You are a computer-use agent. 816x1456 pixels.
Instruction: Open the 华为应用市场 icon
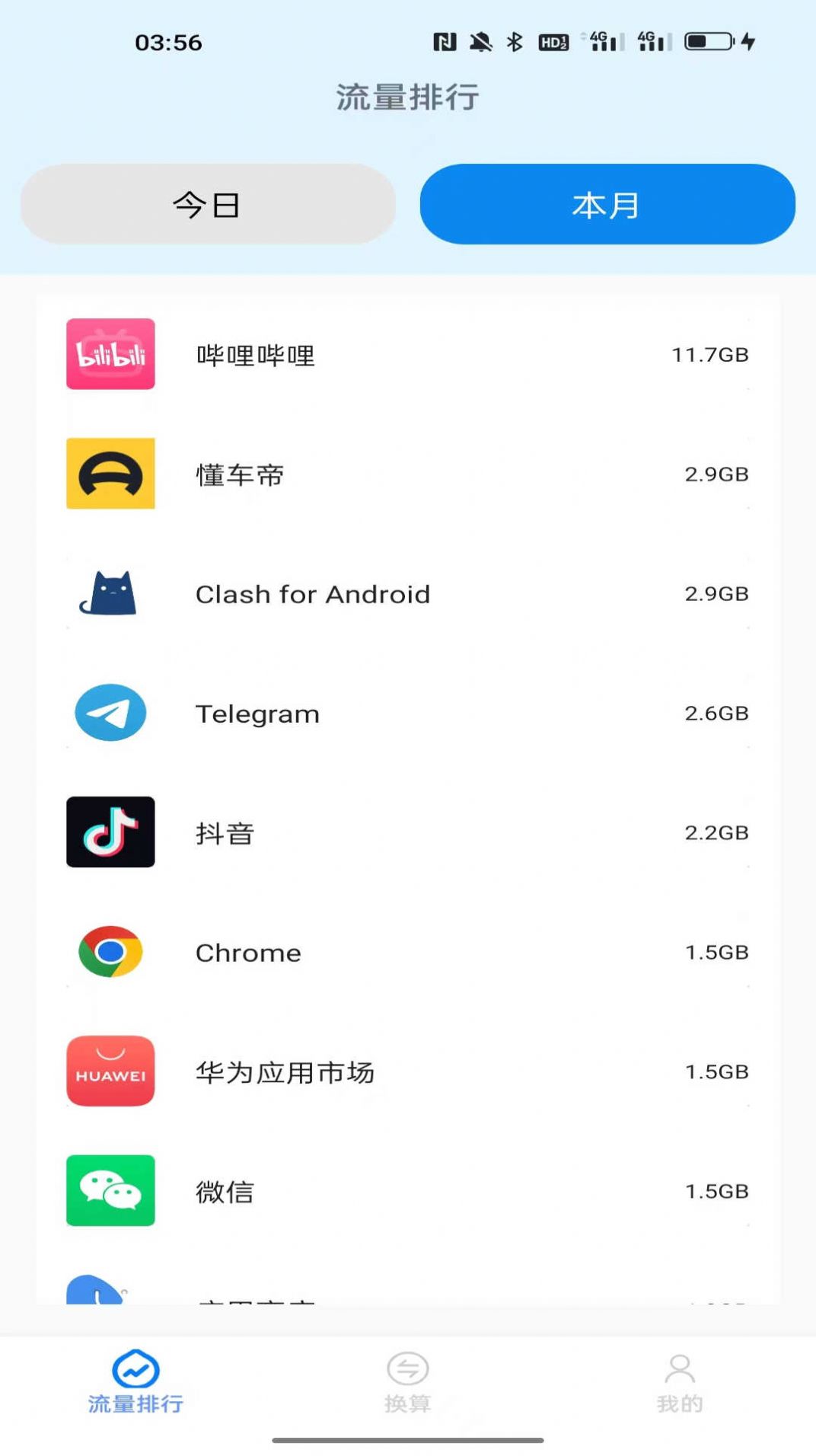pyautogui.click(x=110, y=1071)
